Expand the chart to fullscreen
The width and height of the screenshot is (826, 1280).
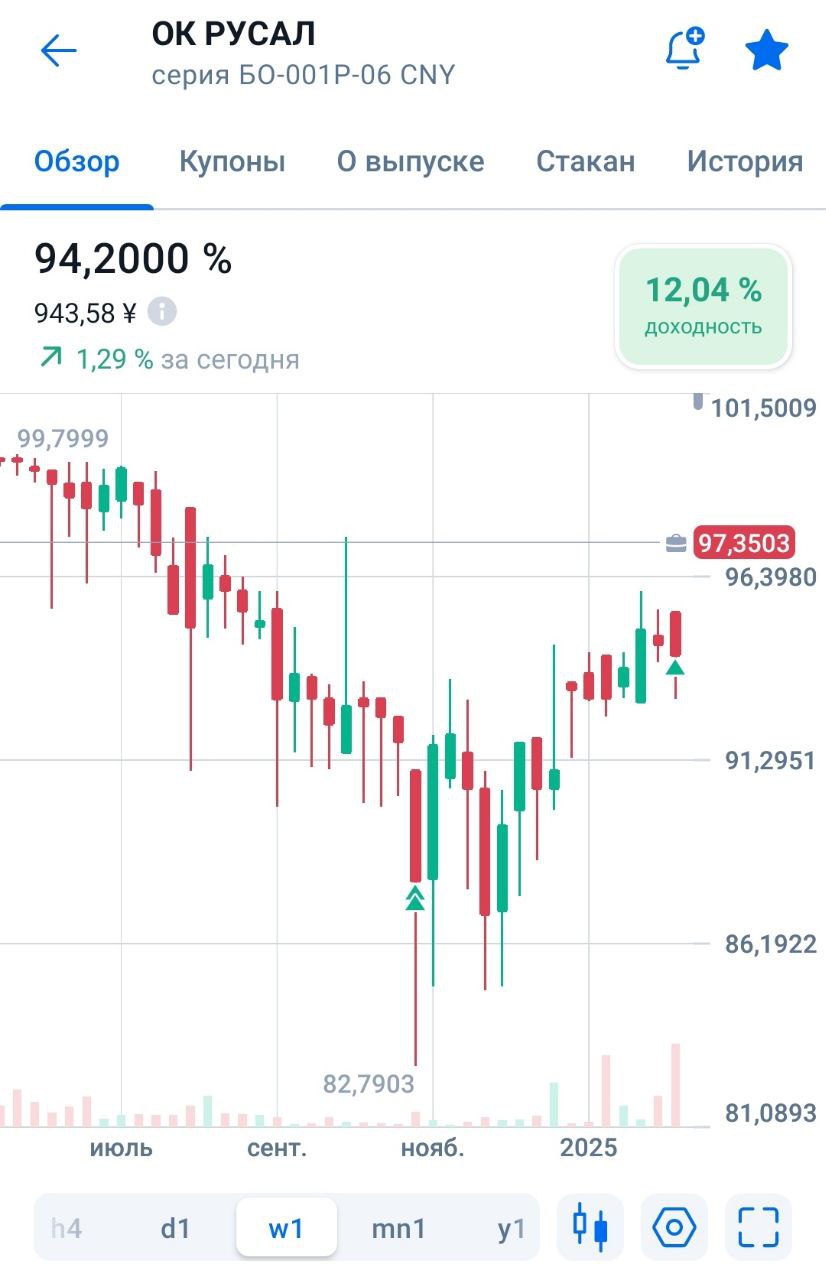pos(758,1226)
